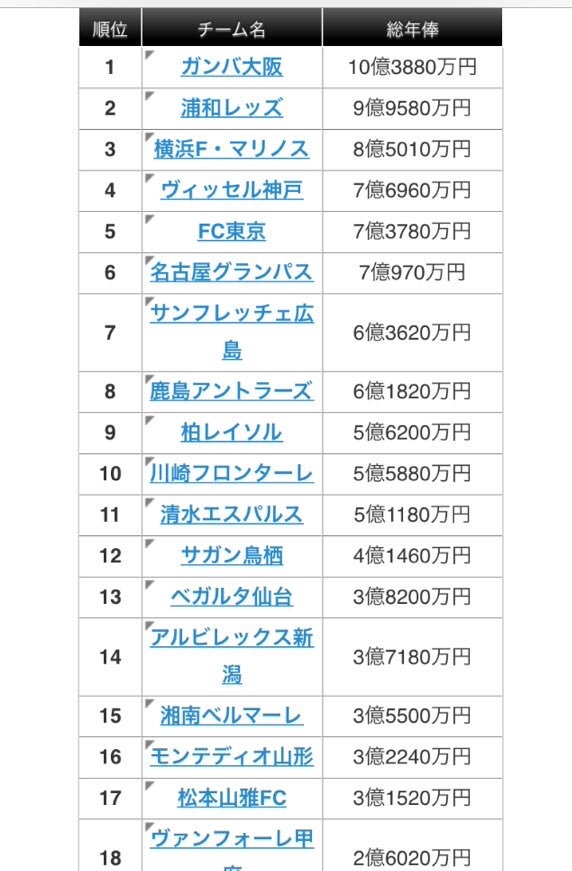The height and width of the screenshot is (871, 572).
Task: Open アルビレックス新潟 team link
Action: pos(232,657)
